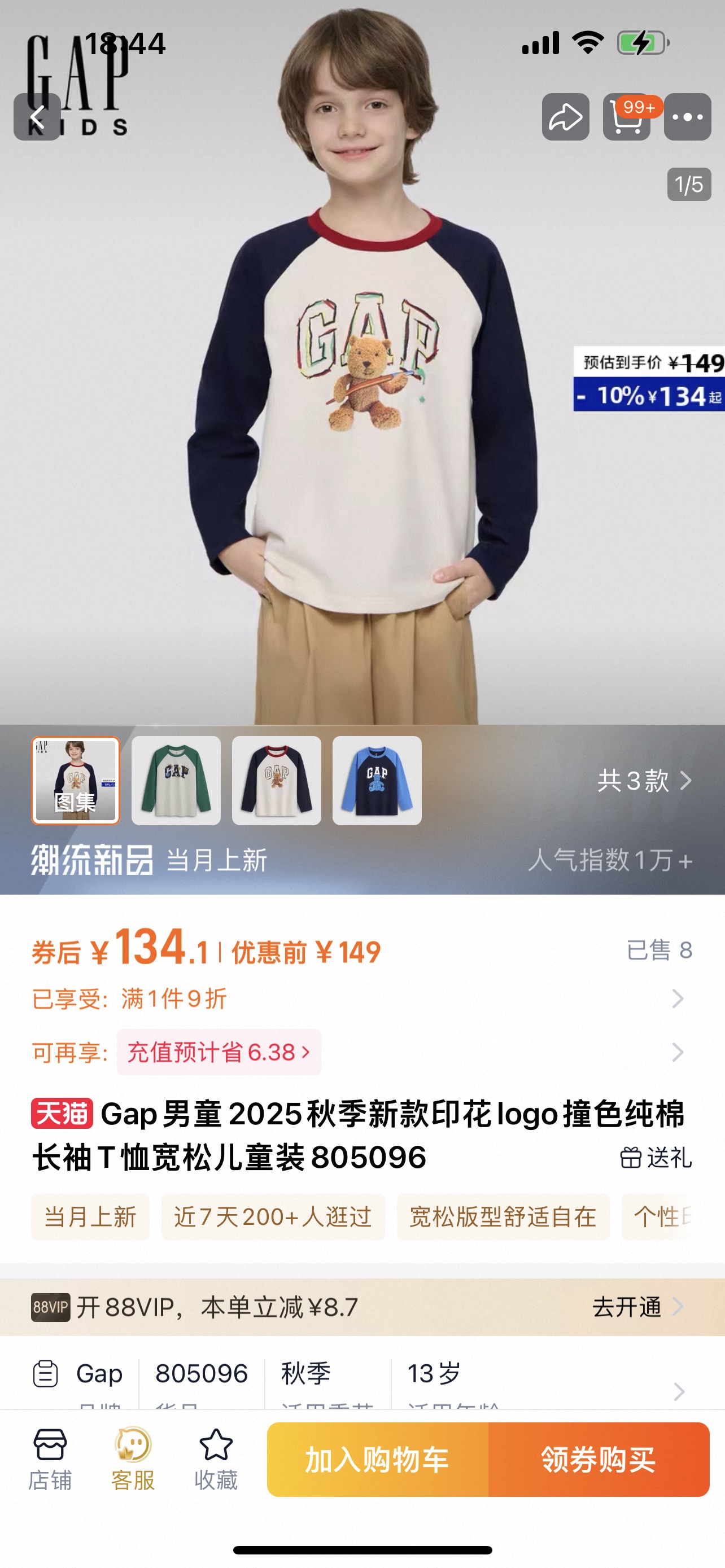Open the shopping cart with 99+ badge
The width and height of the screenshot is (725, 1568).
coord(626,117)
